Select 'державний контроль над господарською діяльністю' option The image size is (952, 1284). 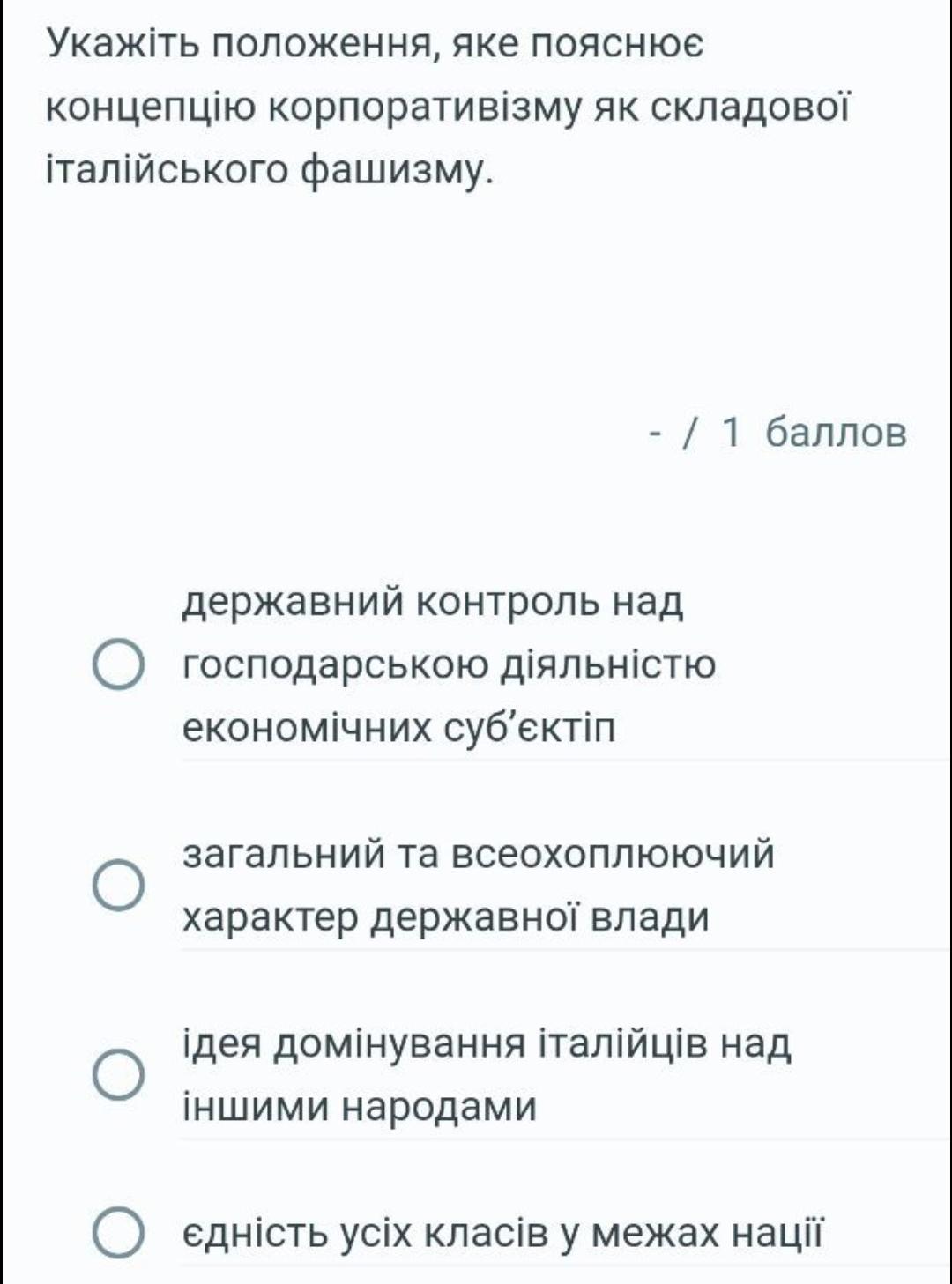119,665
